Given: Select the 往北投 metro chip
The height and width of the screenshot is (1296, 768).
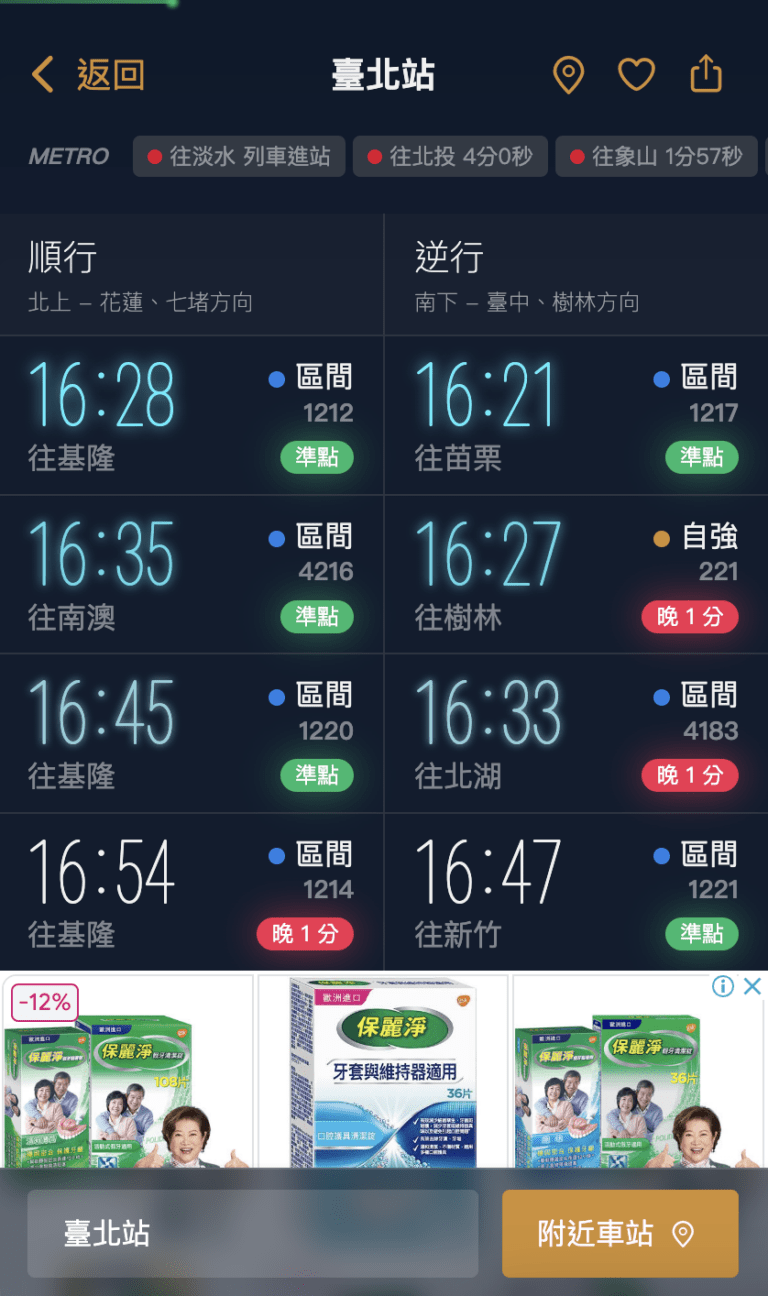Looking at the screenshot, I should (450, 156).
